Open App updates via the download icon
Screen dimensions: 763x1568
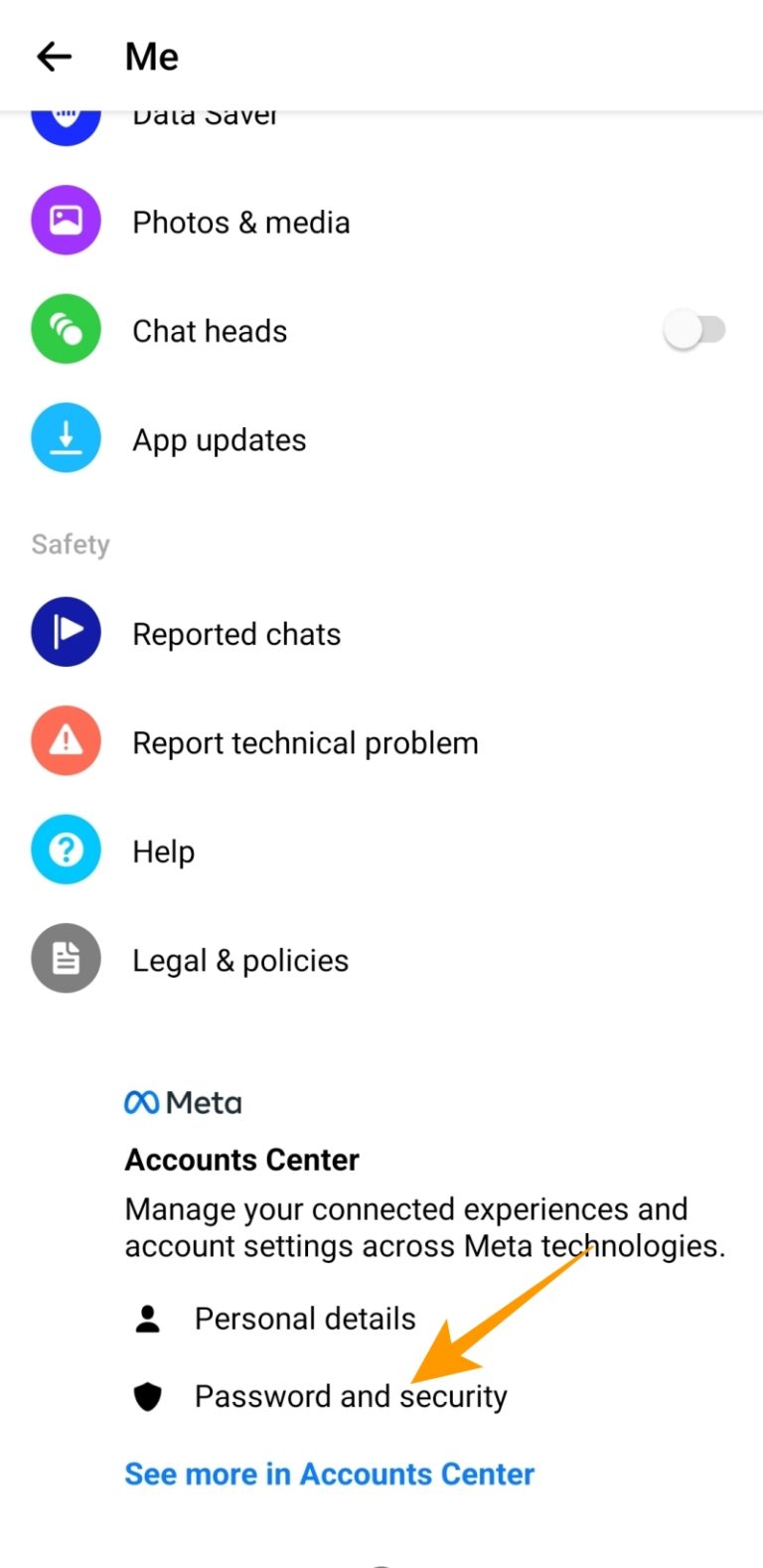pos(66,437)
